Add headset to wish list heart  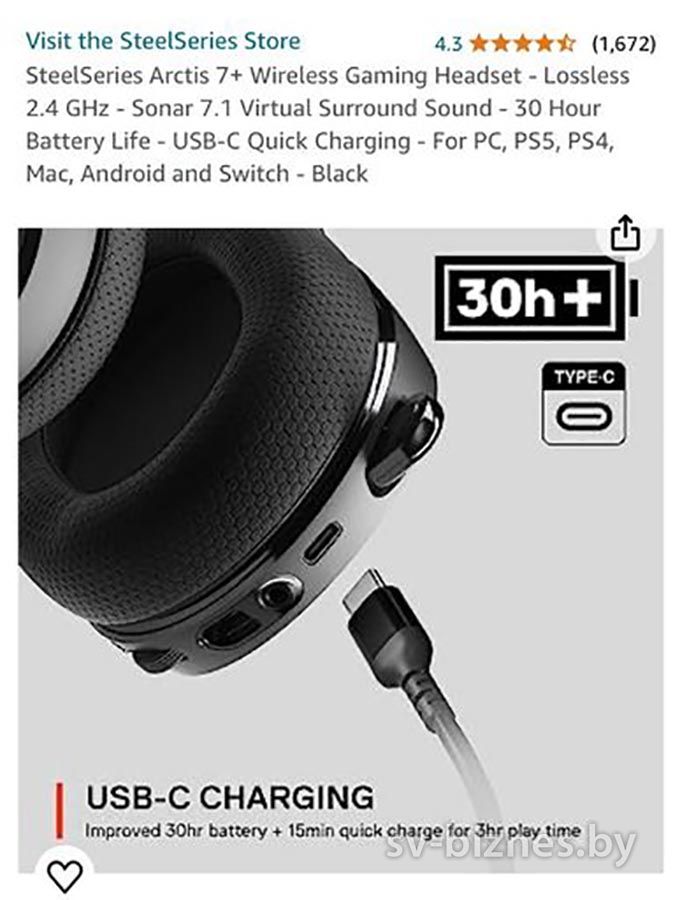point(65,875)
